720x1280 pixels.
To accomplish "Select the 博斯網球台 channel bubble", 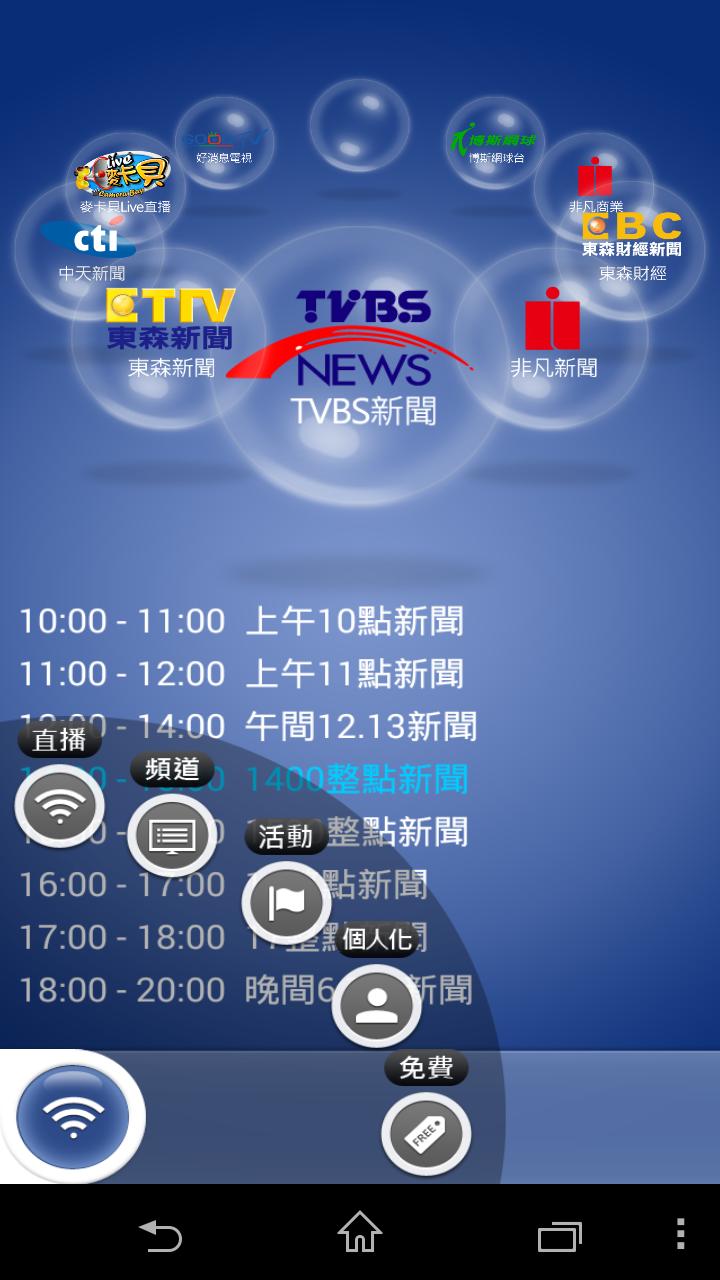I will [x=496, y=143].
